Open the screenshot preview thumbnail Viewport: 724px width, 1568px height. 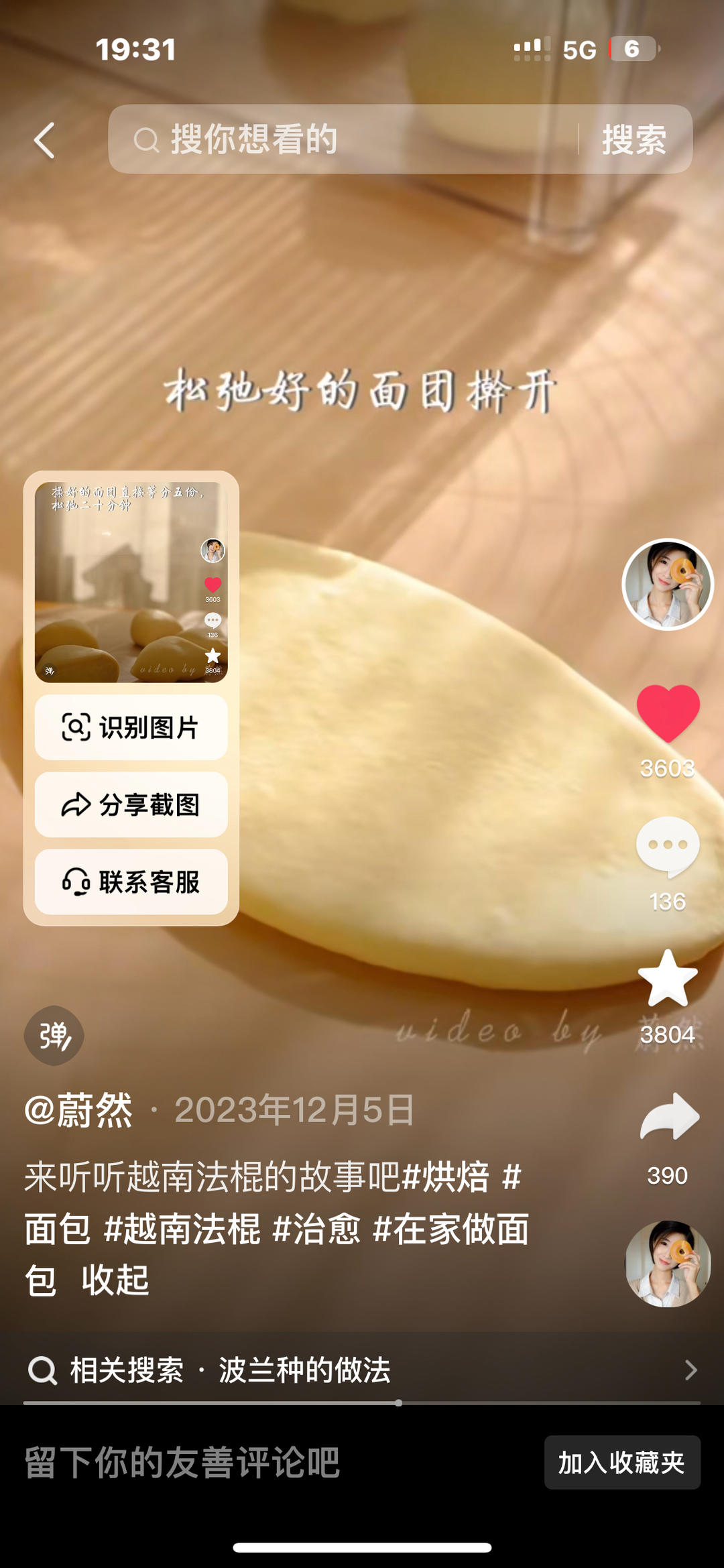point(131,582)
